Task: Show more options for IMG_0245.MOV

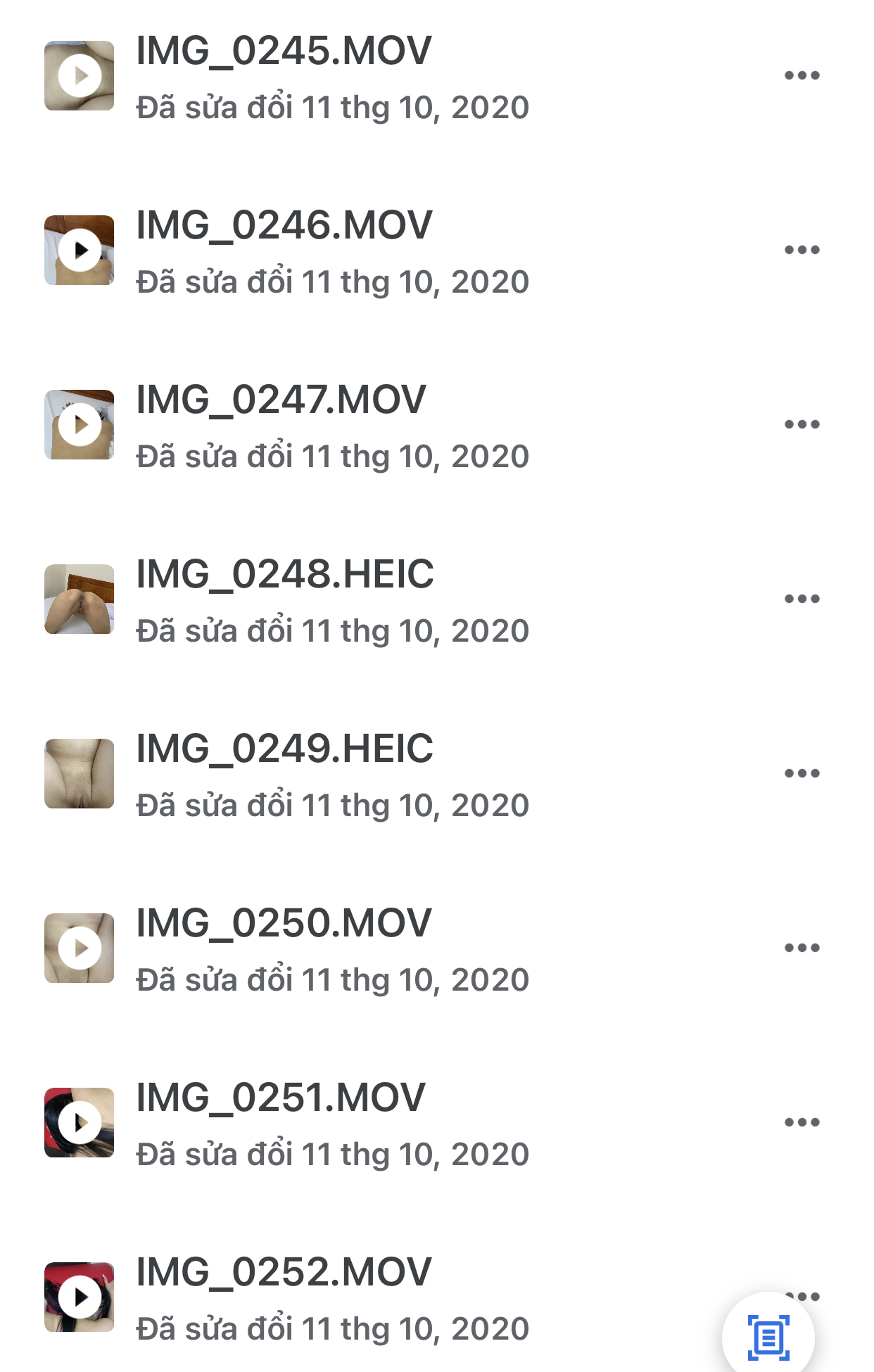Action: pos(802,75)
